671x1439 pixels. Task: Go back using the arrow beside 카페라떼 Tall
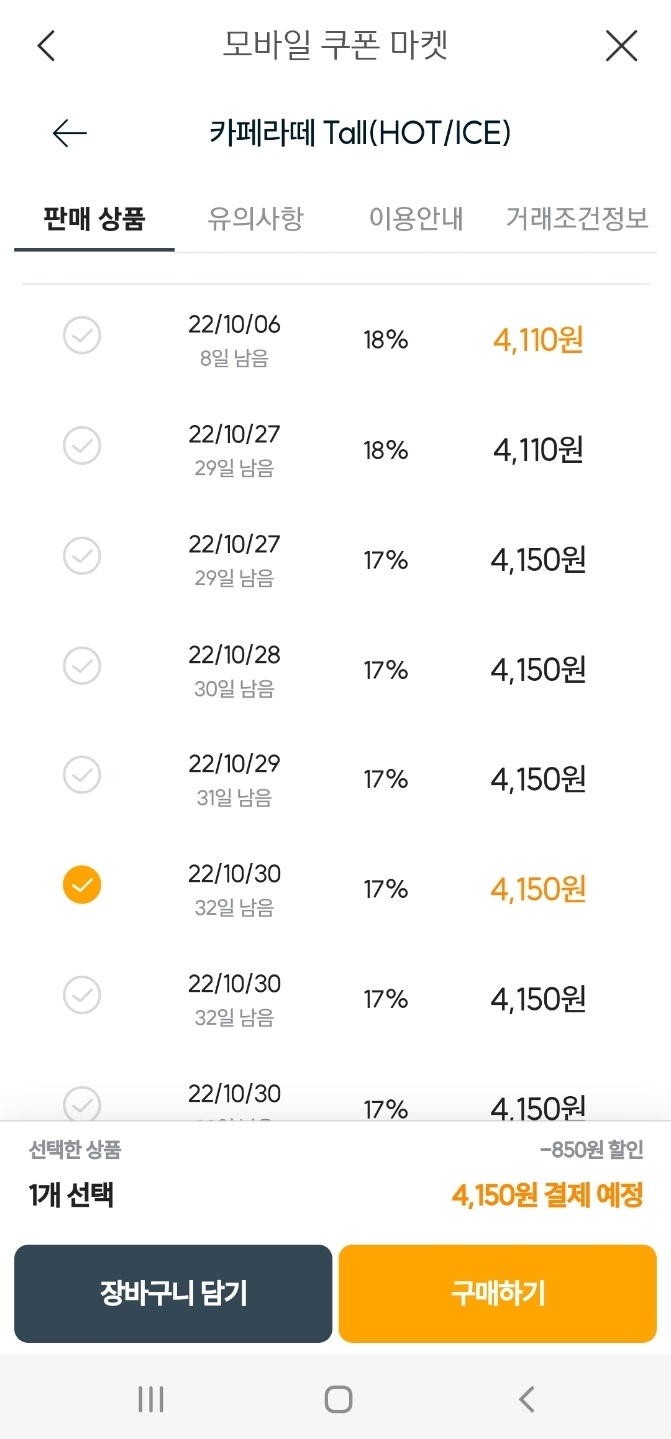pyautogui.click(x=70, y=133)
